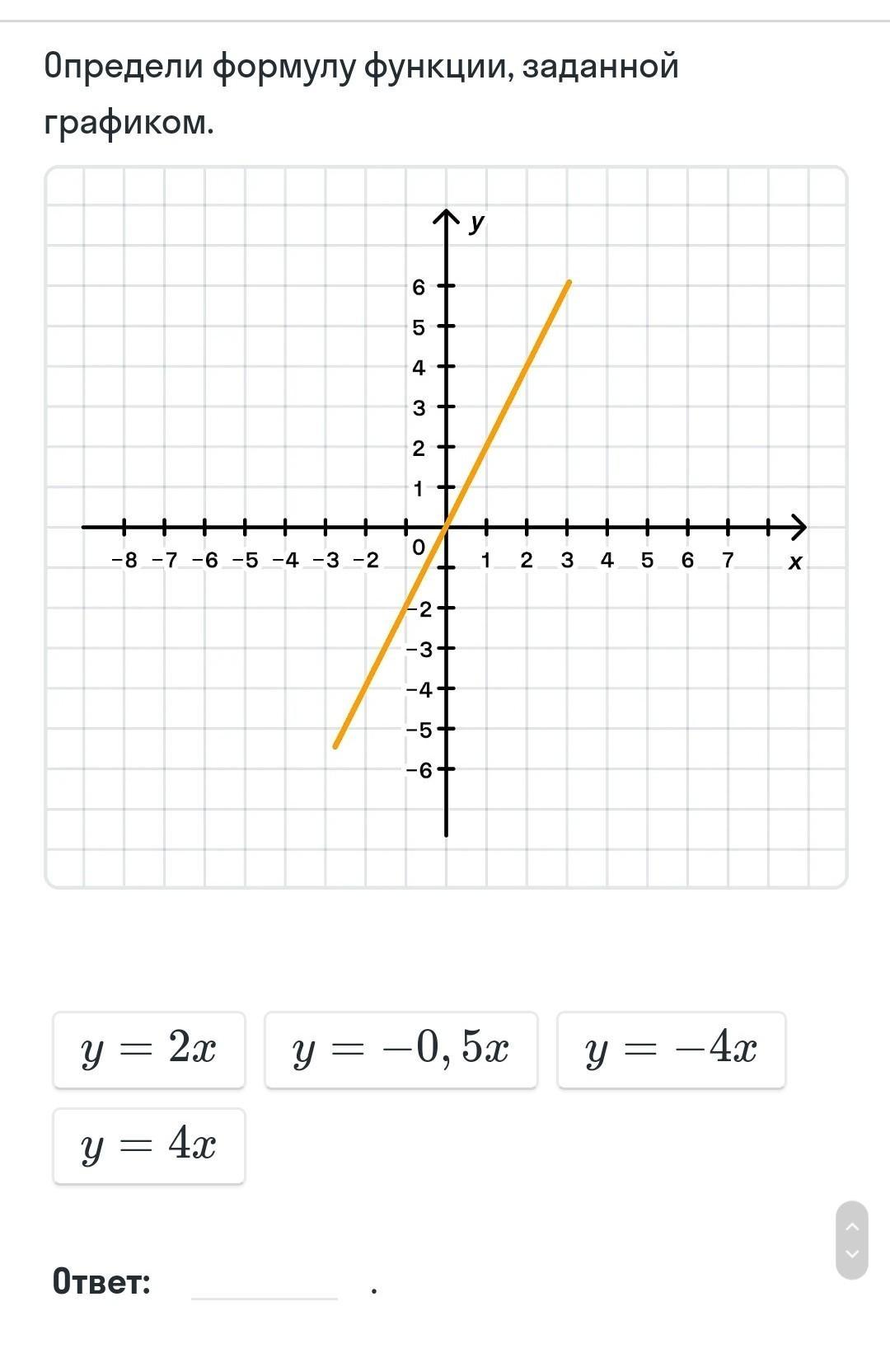Viewport: 890px width, 1372px height.
Task: Tap the up arrow on the scroll control
Action: [852, 1226]
